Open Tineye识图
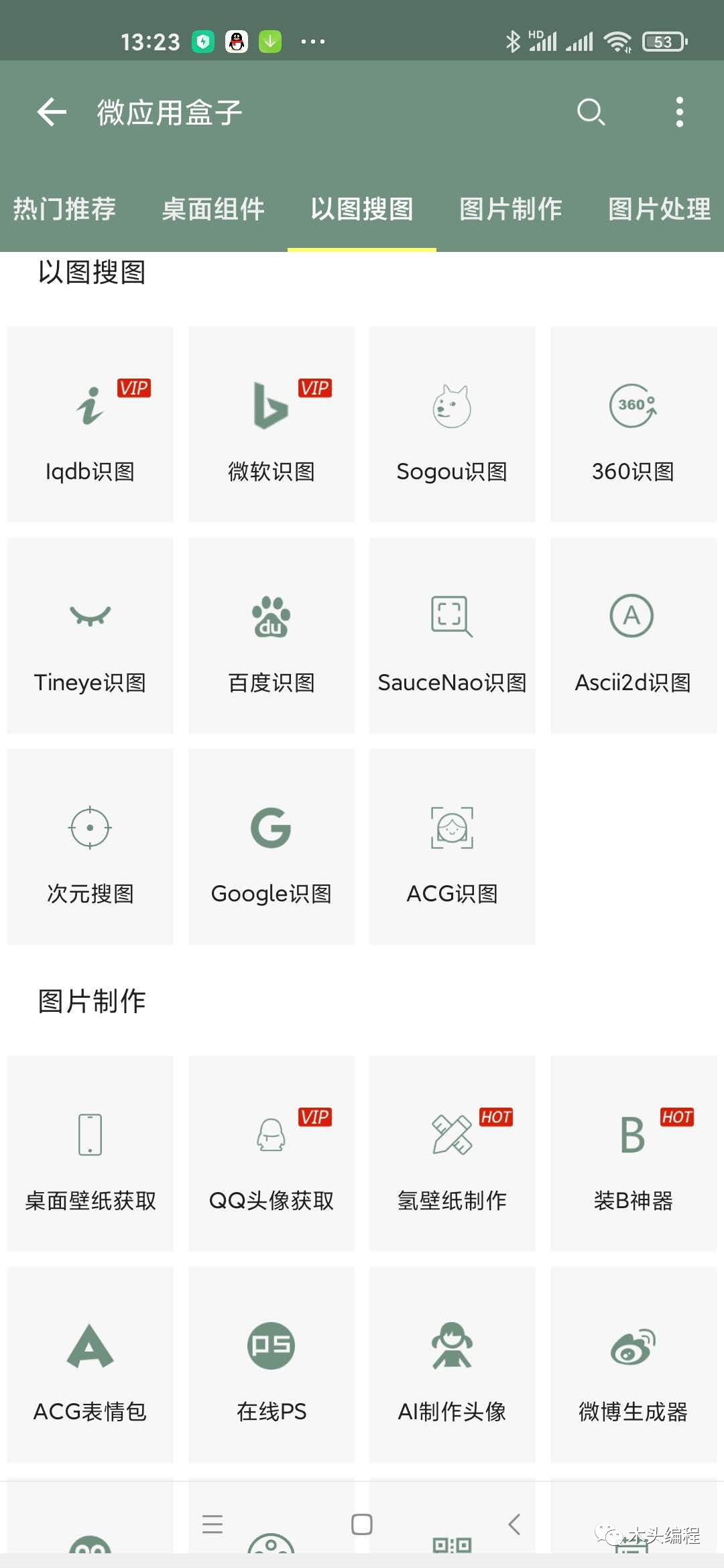This screenshot has height=1568, width=724. coord(90,636)
